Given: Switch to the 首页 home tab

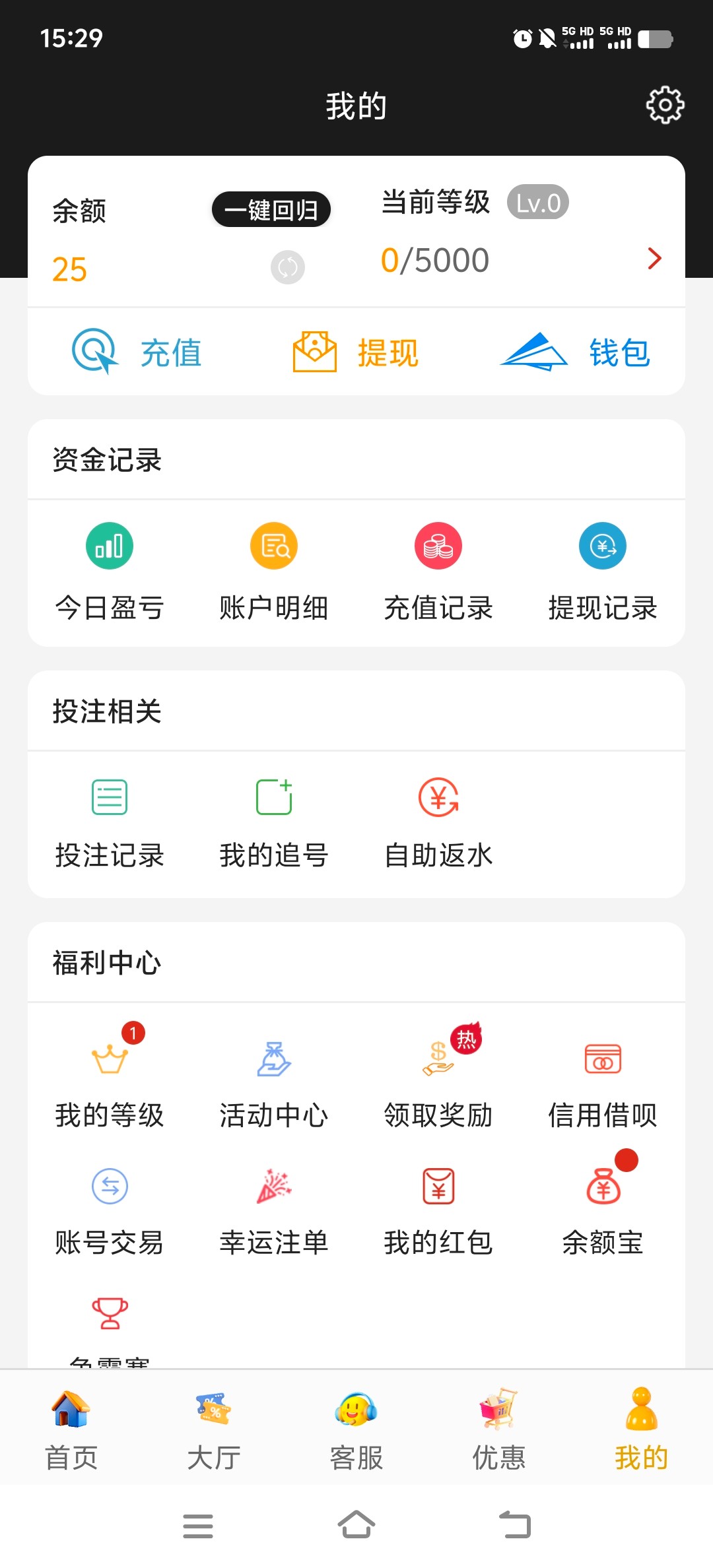Looking at the screenshot, I should tap(71, 1430).
